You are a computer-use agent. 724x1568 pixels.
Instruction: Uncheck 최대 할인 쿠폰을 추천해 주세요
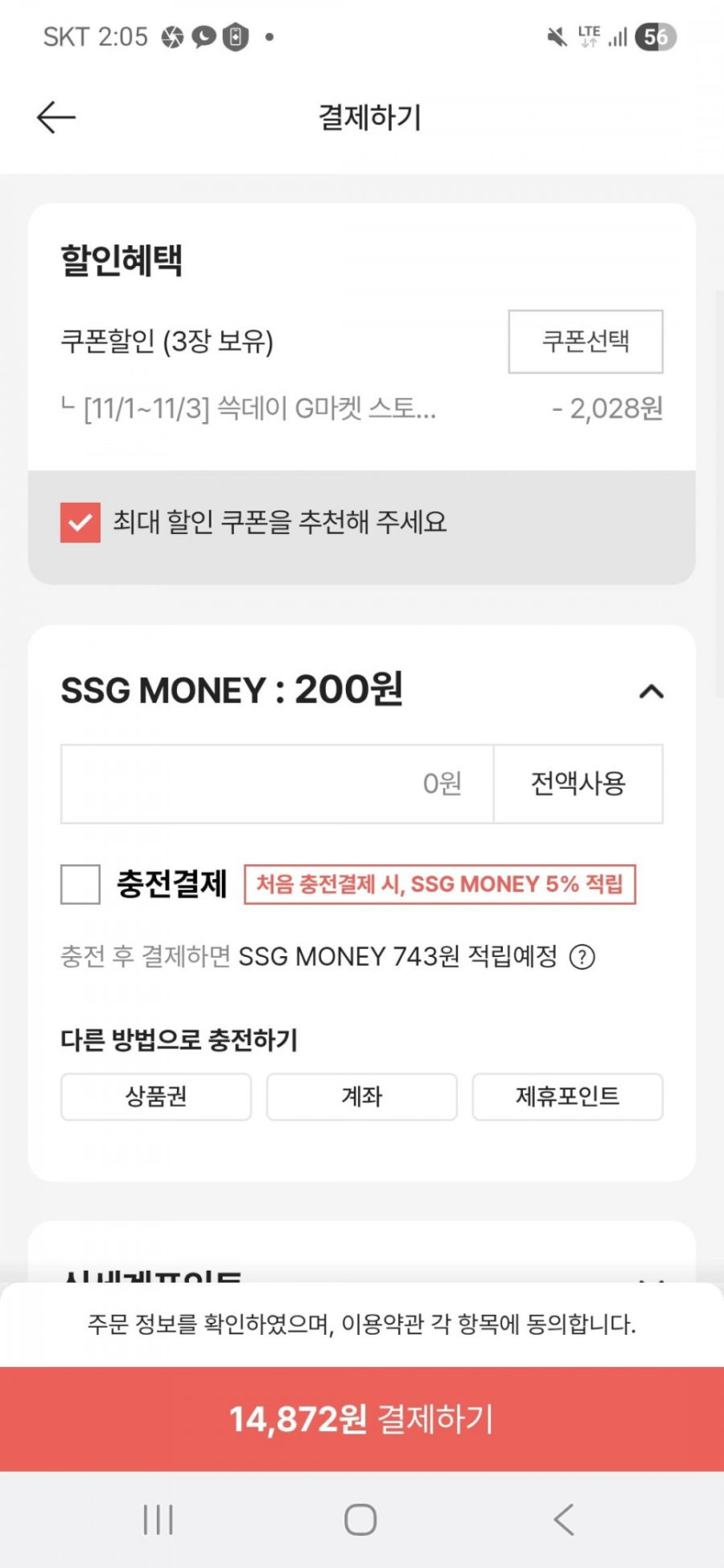pyautogui.click(x=80, y=523)
